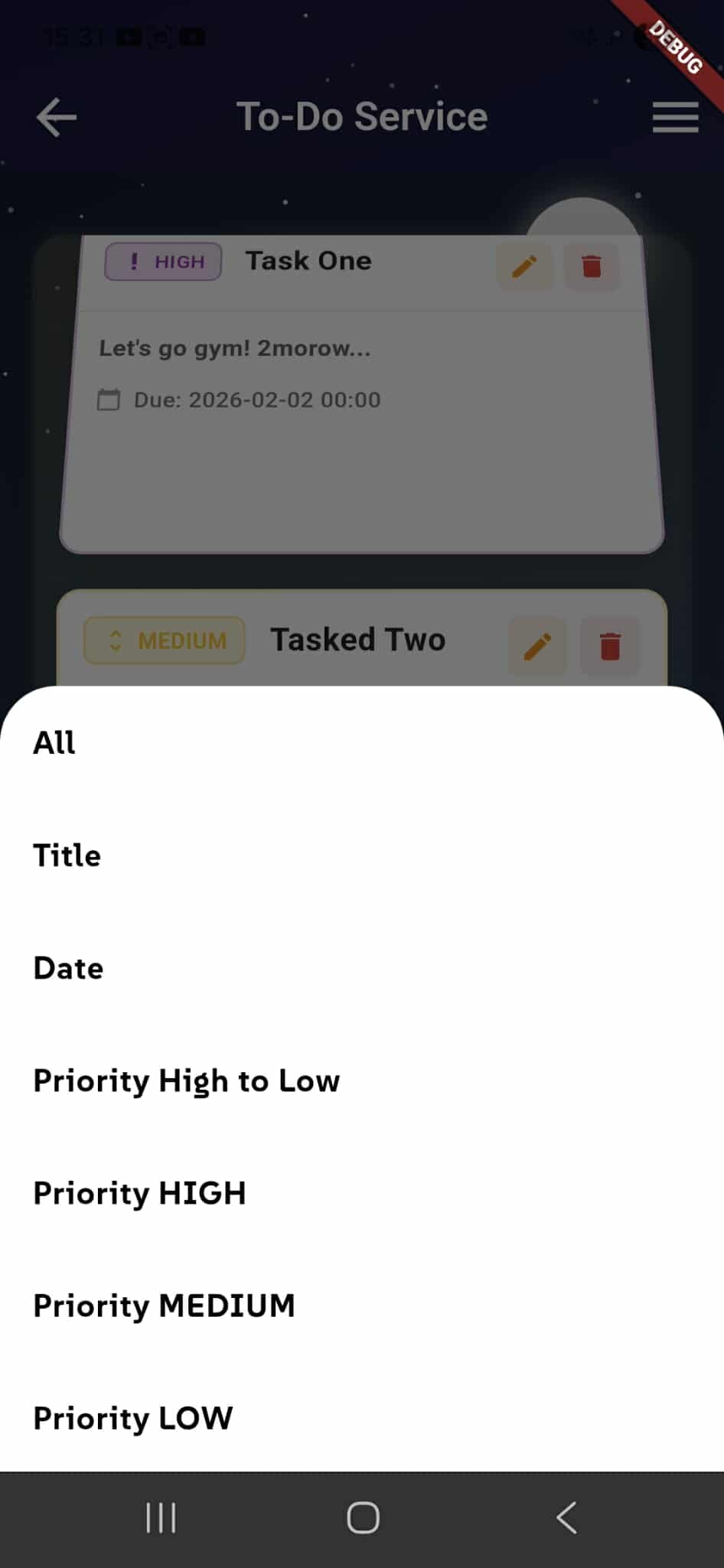Select the Priority MEDIUM filter
Image resolution: width=724 pixels, height=1568 pixels.
click(x=164, y=1306)
